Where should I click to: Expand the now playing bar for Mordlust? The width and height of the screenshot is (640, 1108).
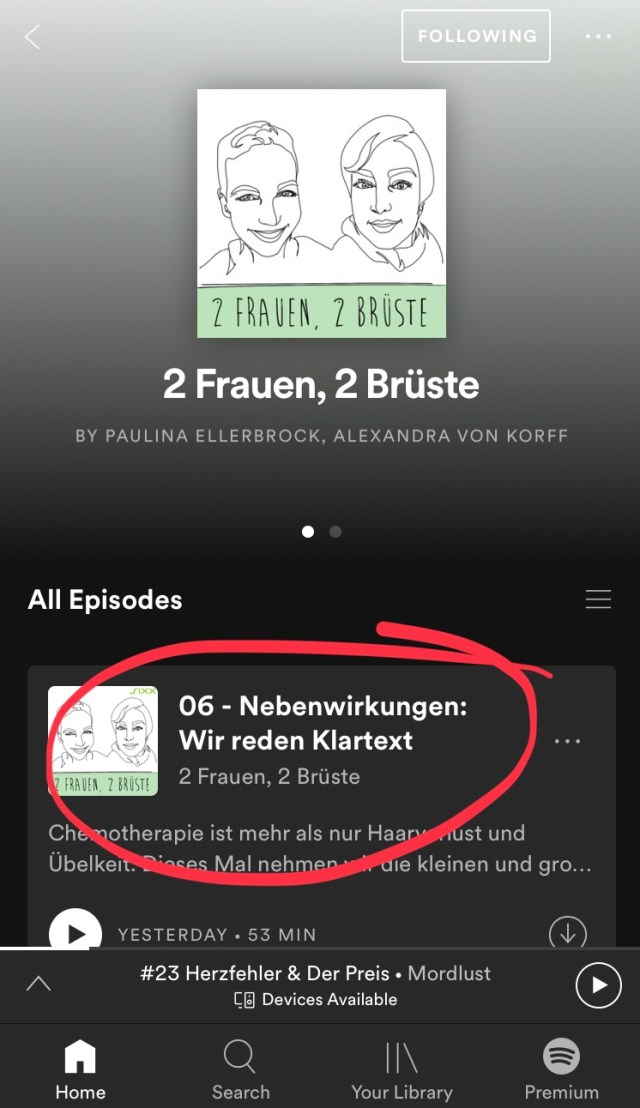[38, 984]
